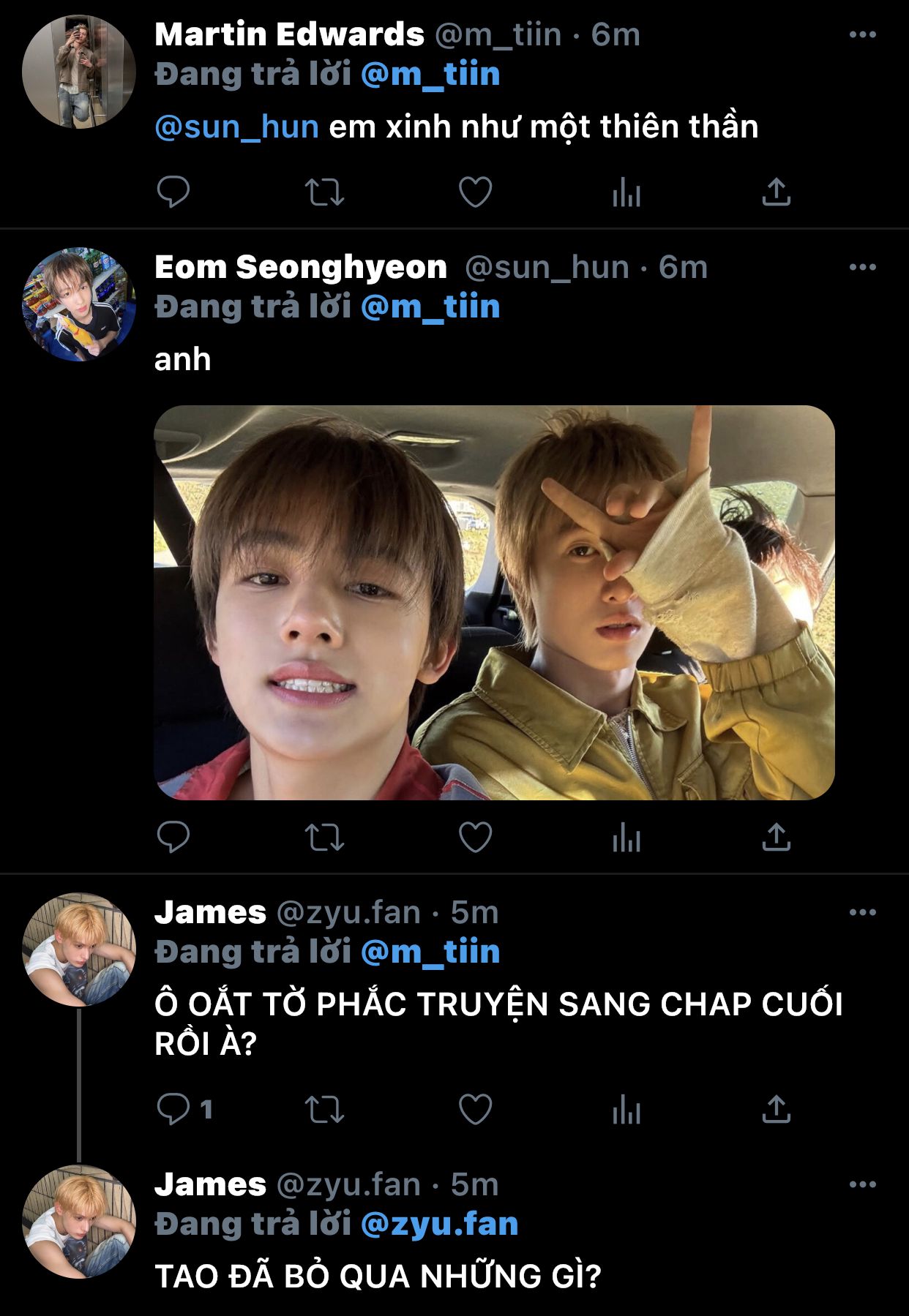Image resolution: width=909 pixels, height=1316 pixels.
Task: Like Eom Seonghyeon's photo tweet
Action: click(x=475, y=837)
